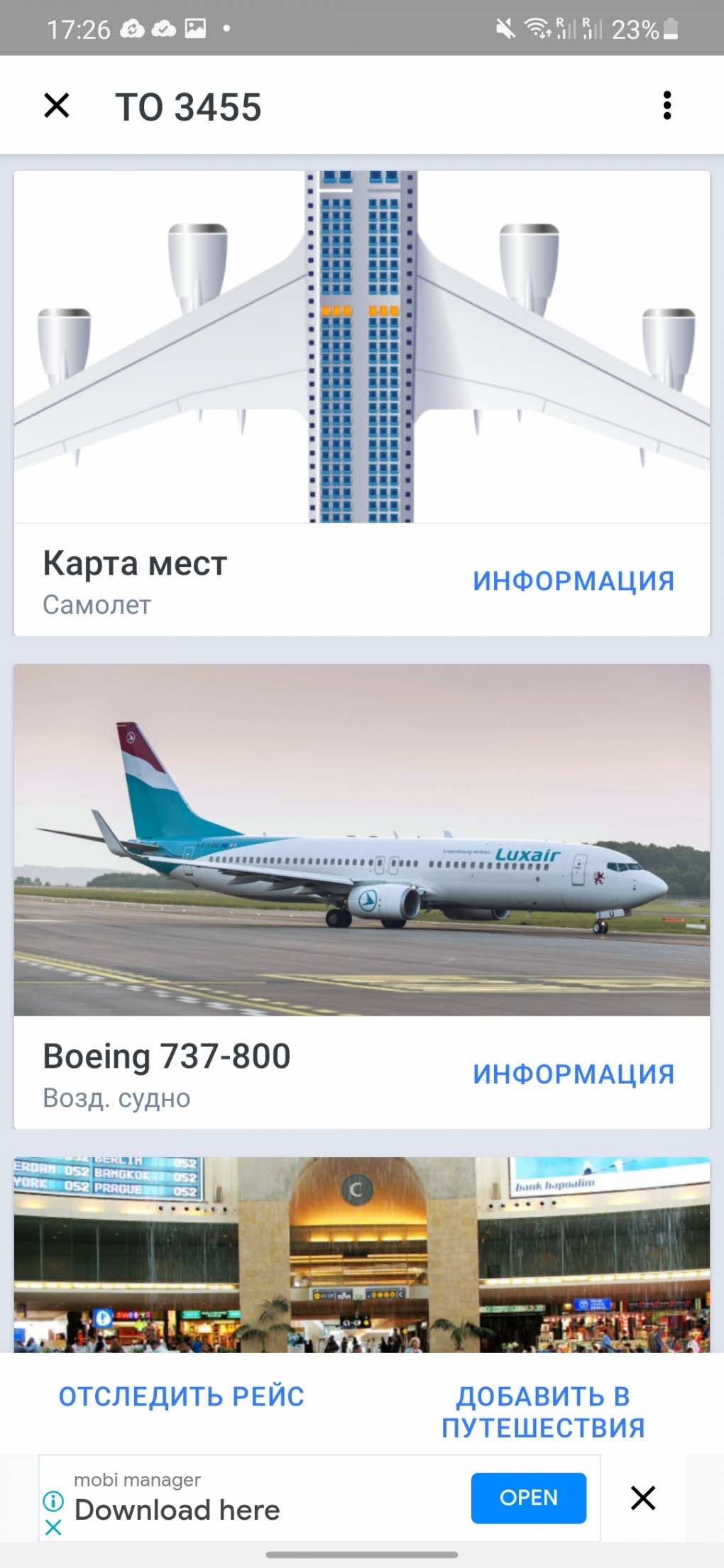
Task: Open ИНФОРМАЦИЯ for Boeing 737-800
Action: (574, 1074)
